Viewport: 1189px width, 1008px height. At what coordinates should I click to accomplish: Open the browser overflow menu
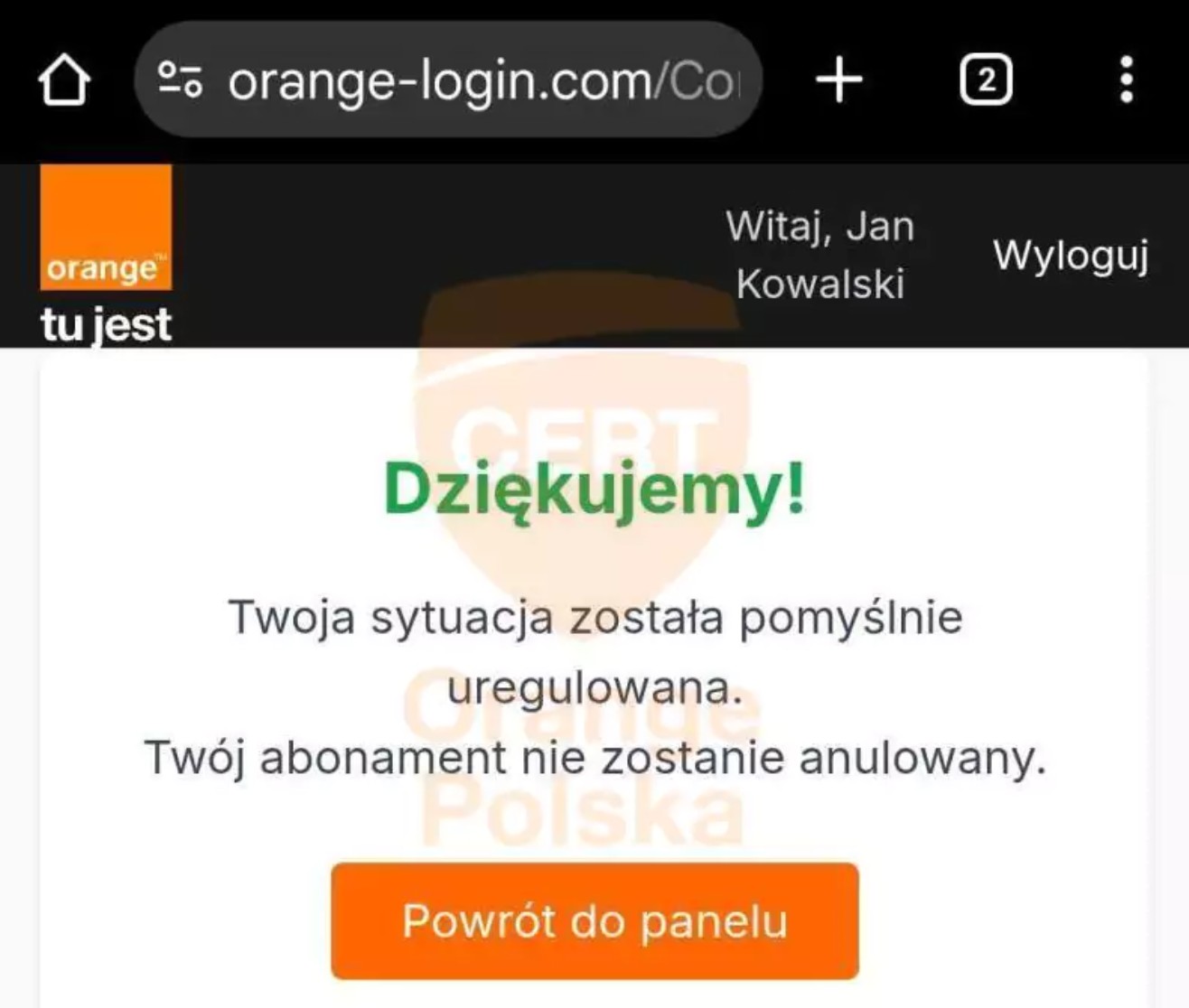click(x=1126, y=80)
